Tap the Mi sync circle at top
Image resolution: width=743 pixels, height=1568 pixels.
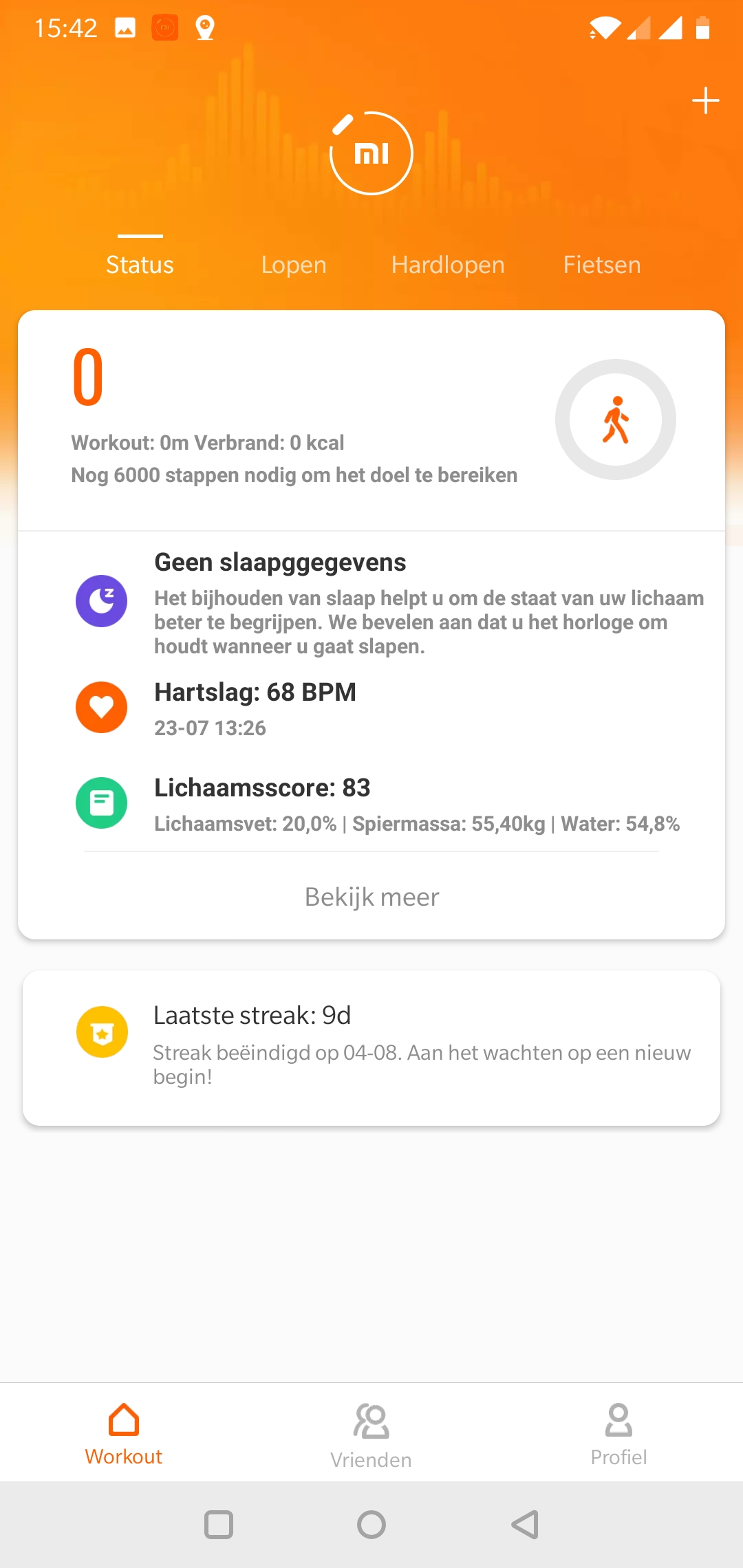click(x=371, y=153)
